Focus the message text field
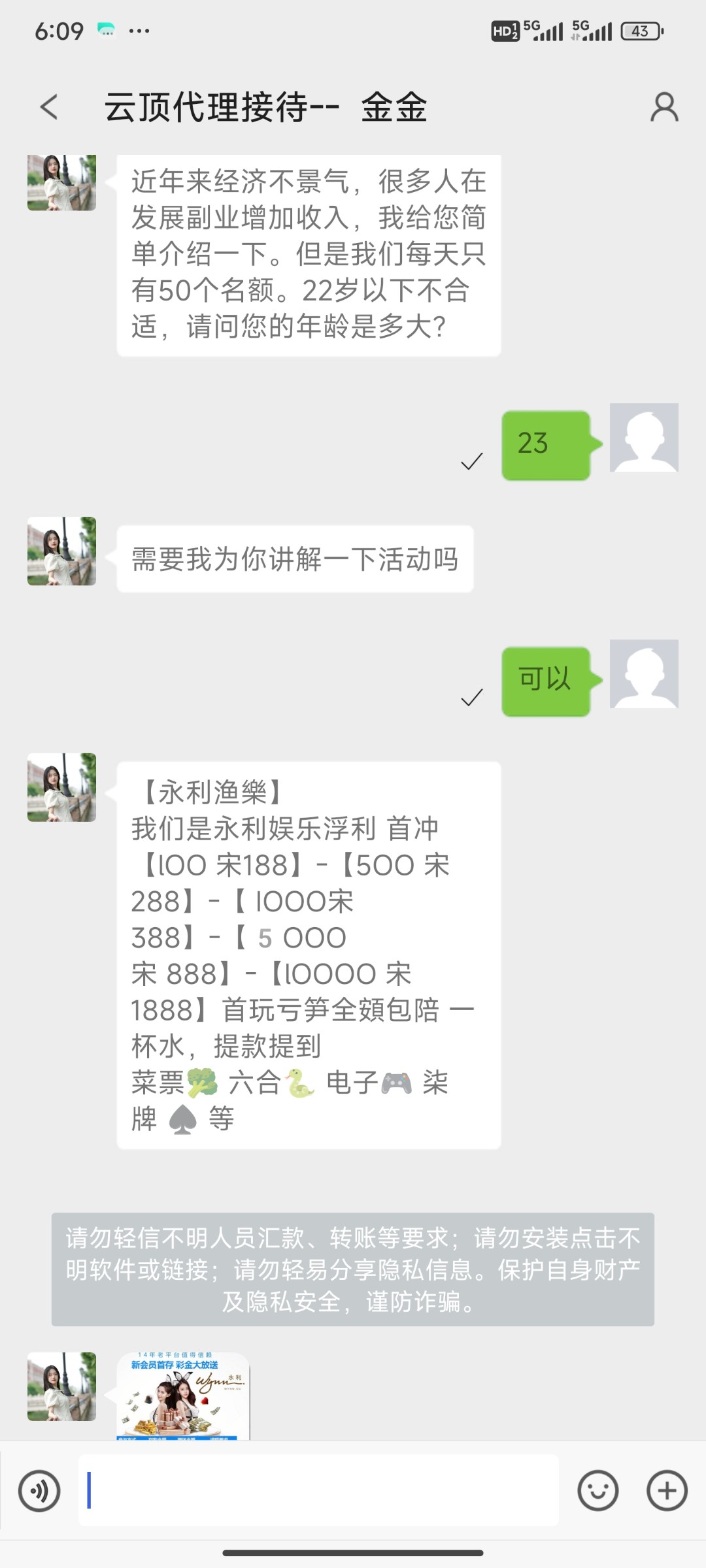This screenshot has height=1568, width=706. click(318, 1491)
